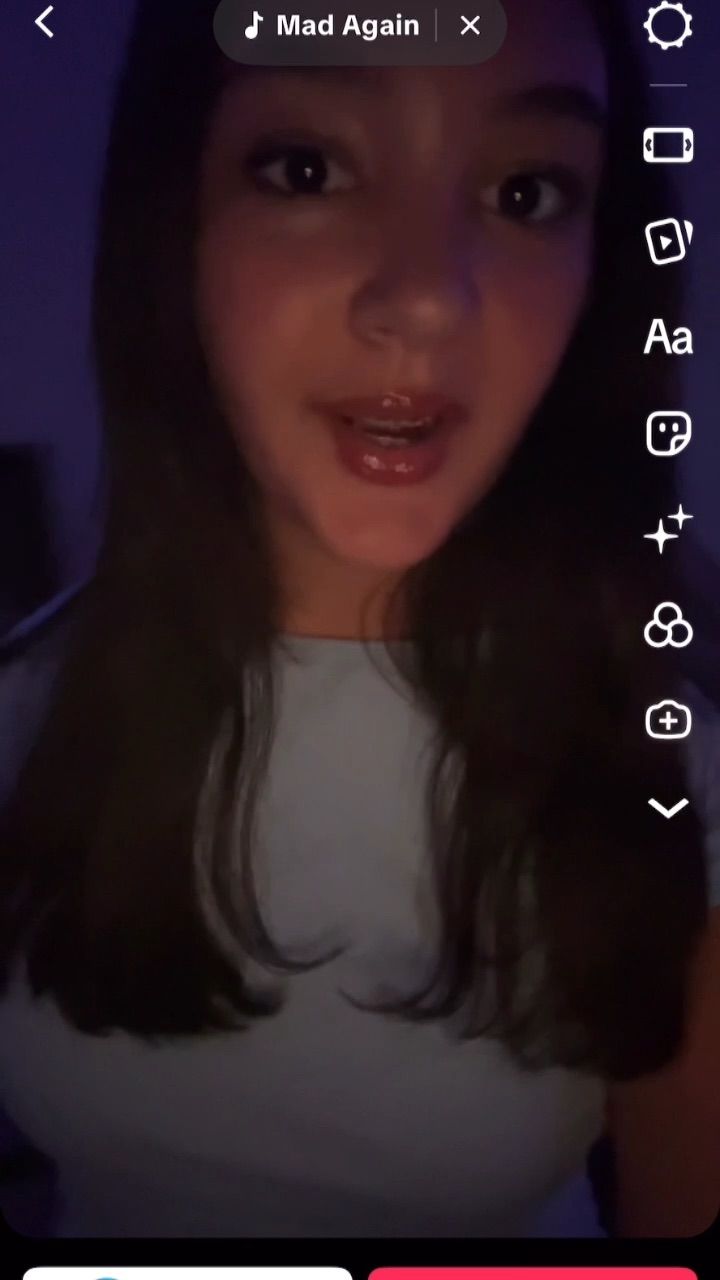This screenshot has width=720, height=1280.
Task: Open the sparkle effects tool
Action: (x=668, y=529)
